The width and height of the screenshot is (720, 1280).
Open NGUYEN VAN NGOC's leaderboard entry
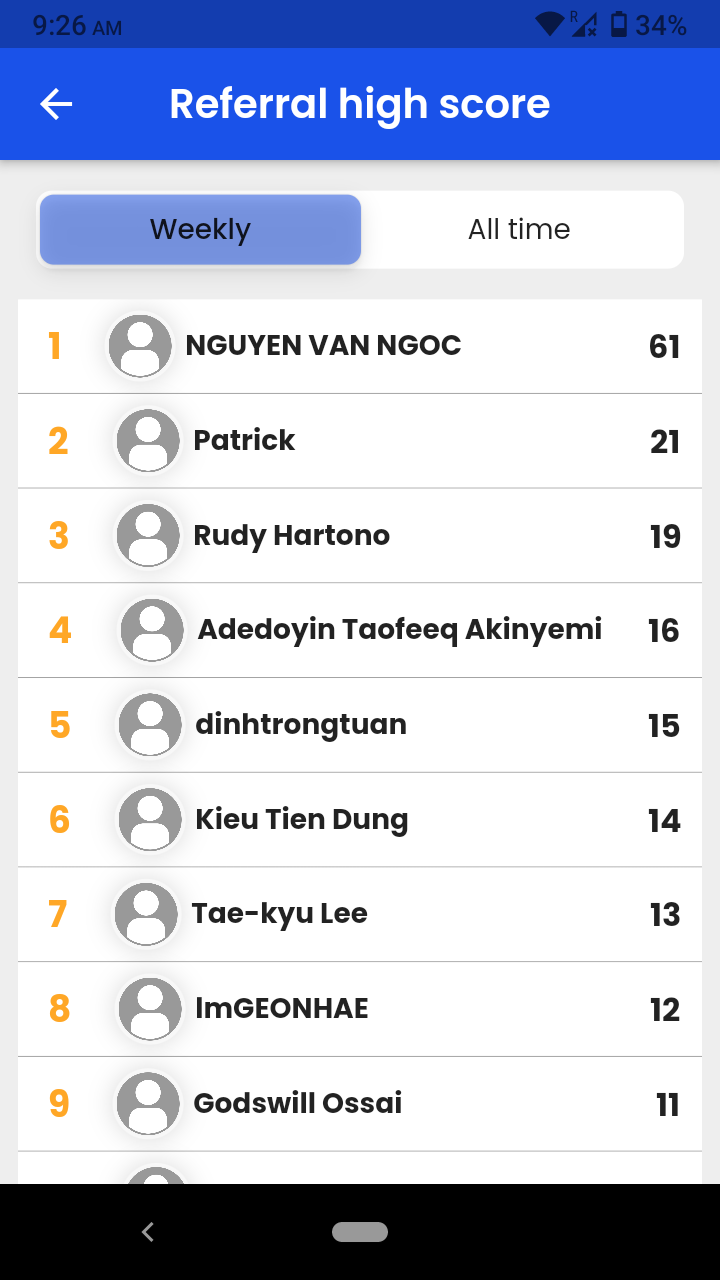(360, 346)
